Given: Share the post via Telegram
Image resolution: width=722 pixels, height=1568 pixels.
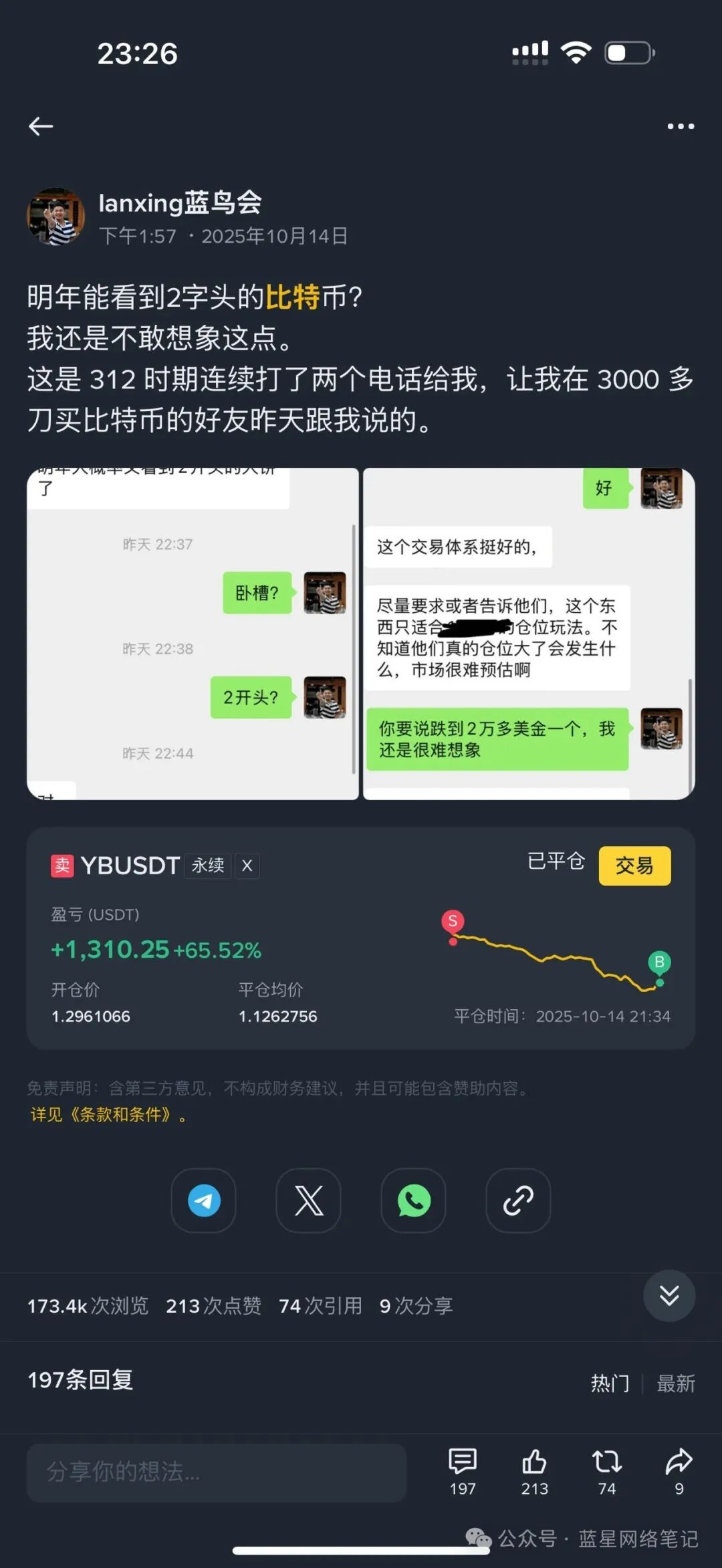Looking at the screenshot, I should click(x=203, y=1201).
